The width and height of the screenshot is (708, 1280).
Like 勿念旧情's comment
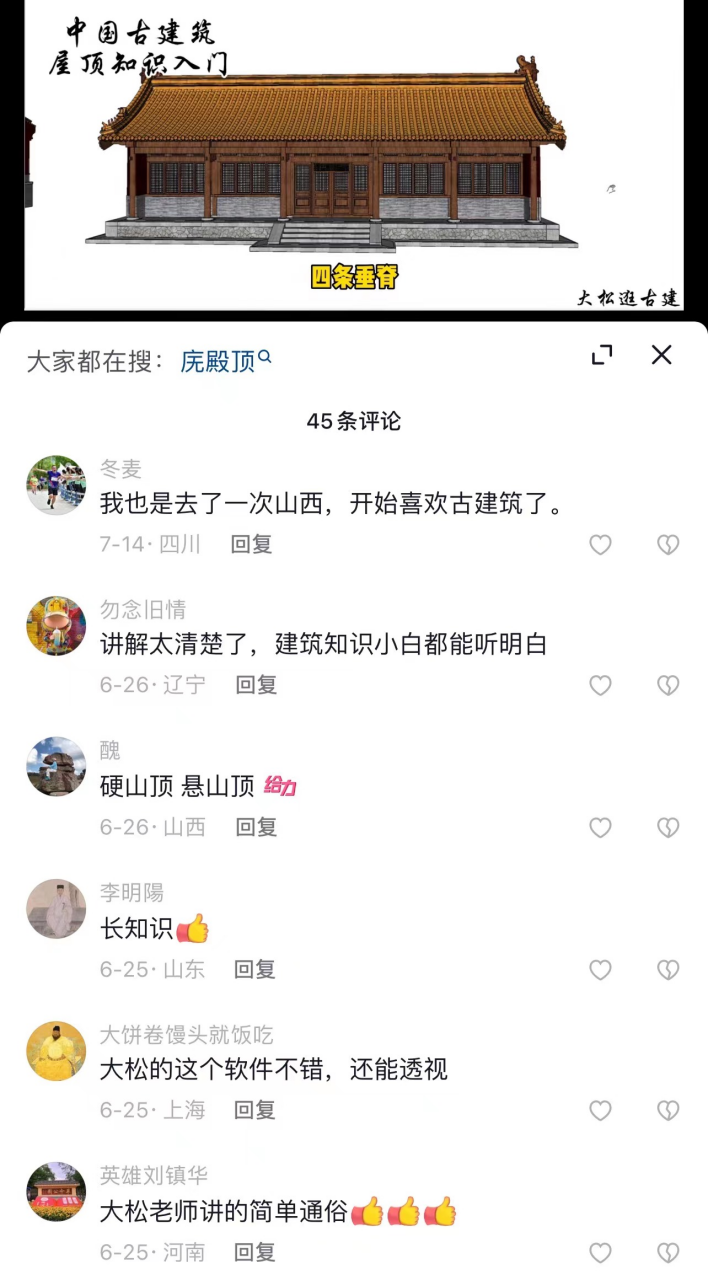coord(600,685)
